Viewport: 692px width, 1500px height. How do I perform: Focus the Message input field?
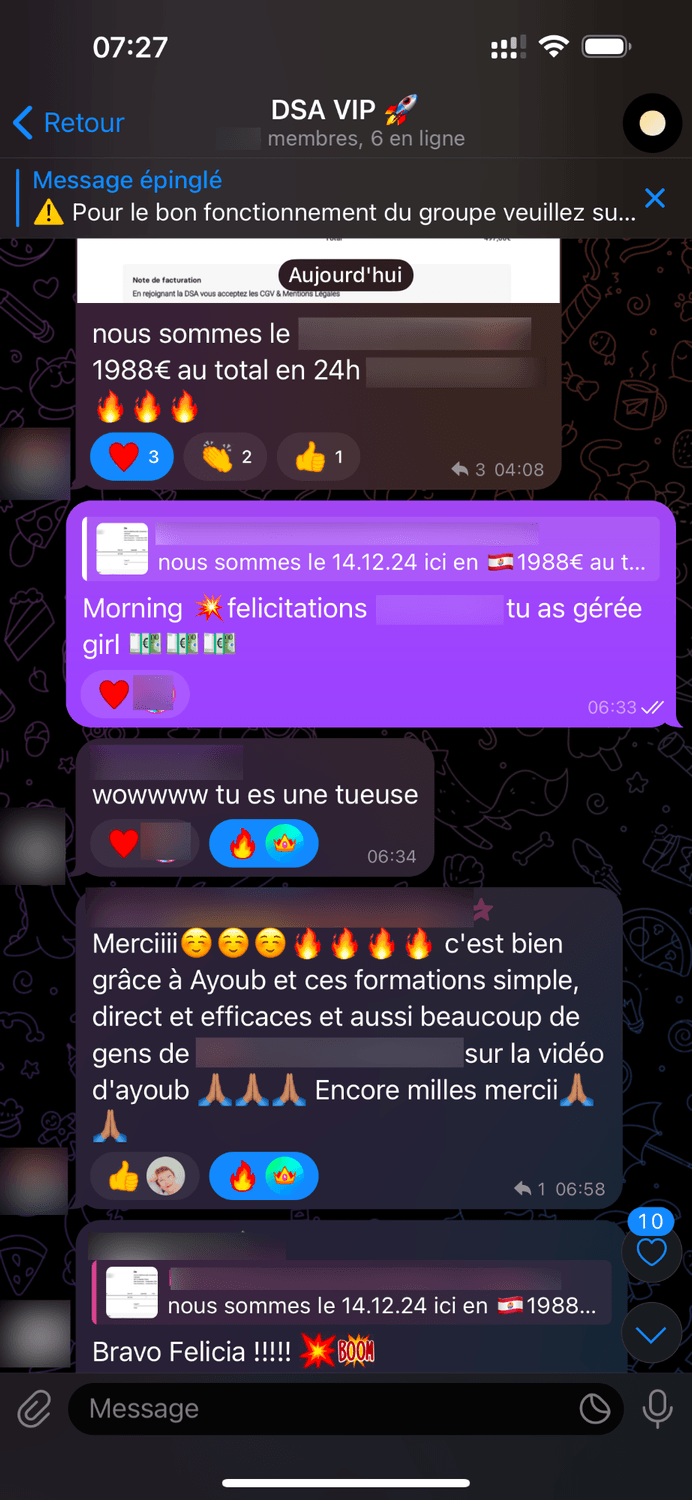click(320, 1409)
